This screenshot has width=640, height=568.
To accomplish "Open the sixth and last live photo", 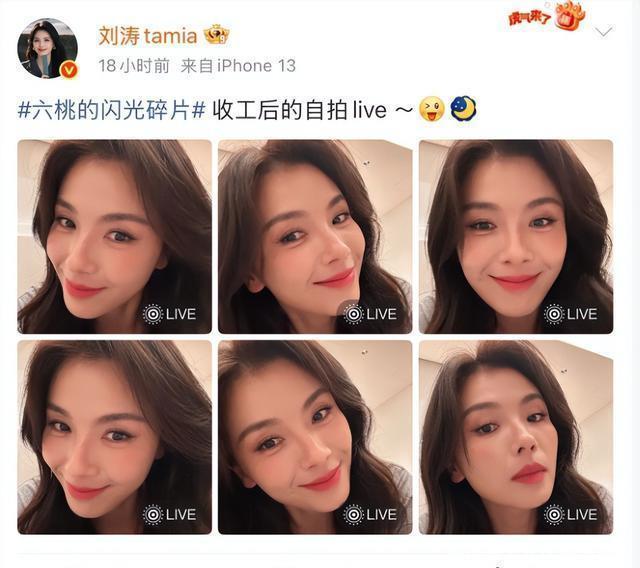I will tap(515, 437).
